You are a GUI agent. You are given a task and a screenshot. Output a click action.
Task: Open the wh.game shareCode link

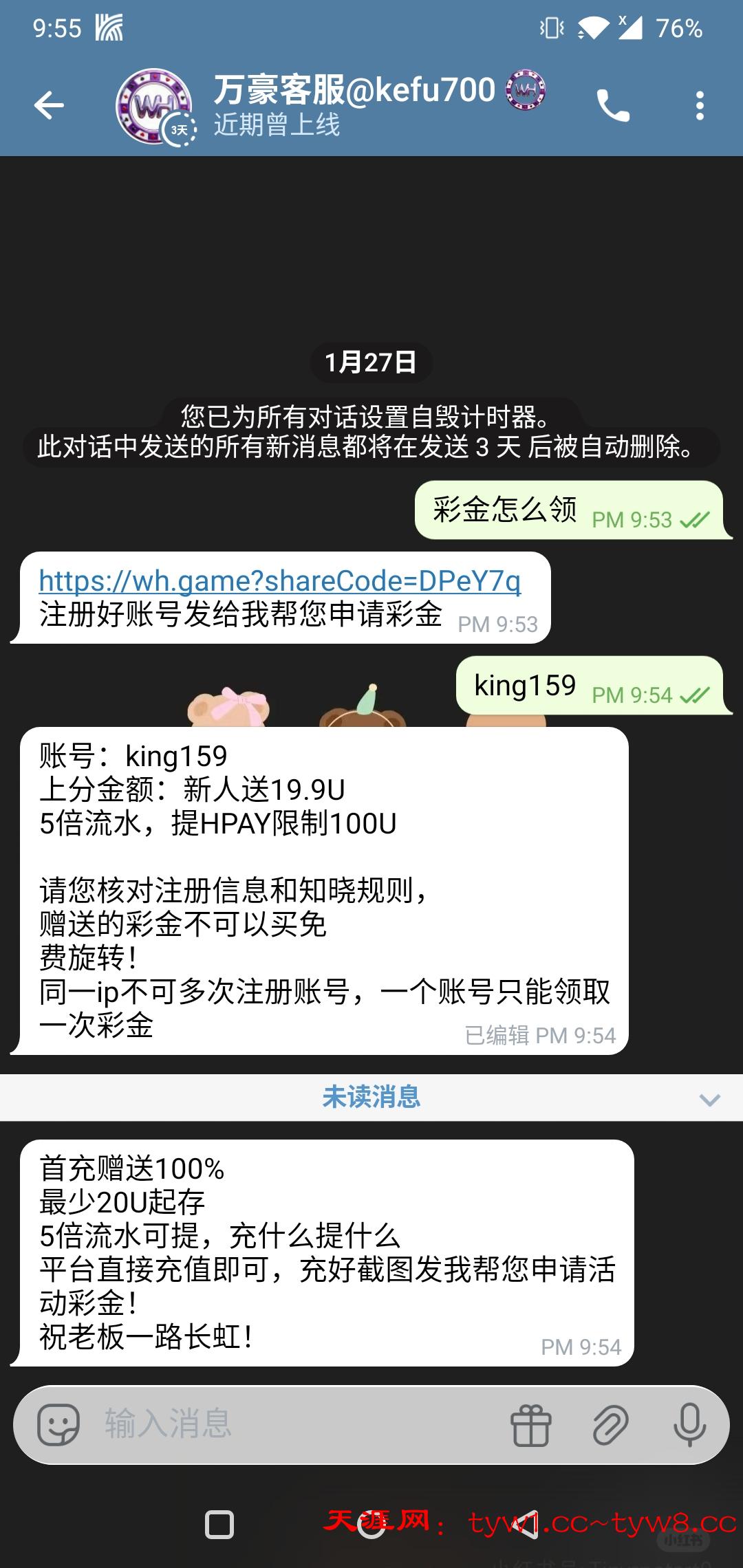pos(279,581)
